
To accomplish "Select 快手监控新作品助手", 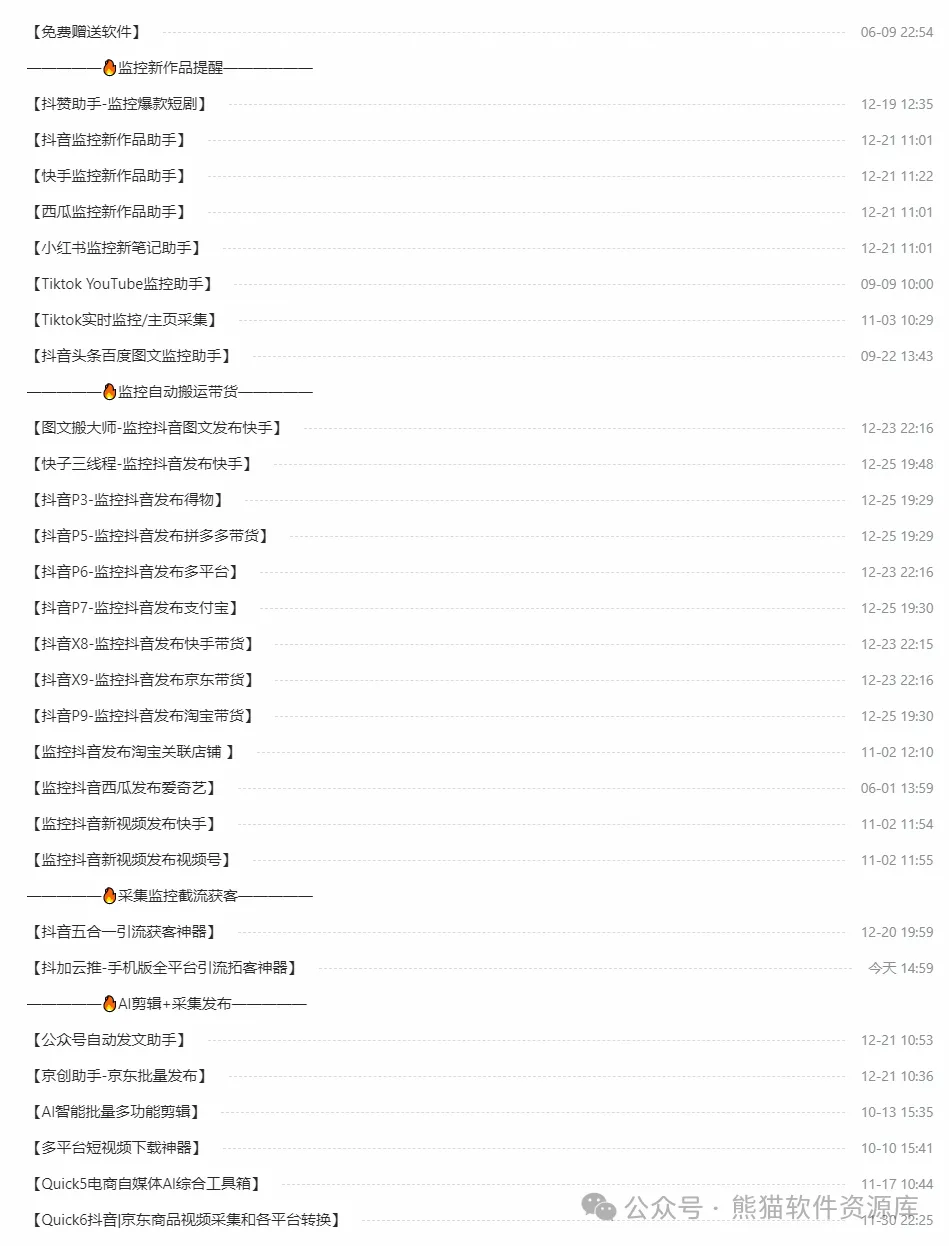I will (108, 176).
